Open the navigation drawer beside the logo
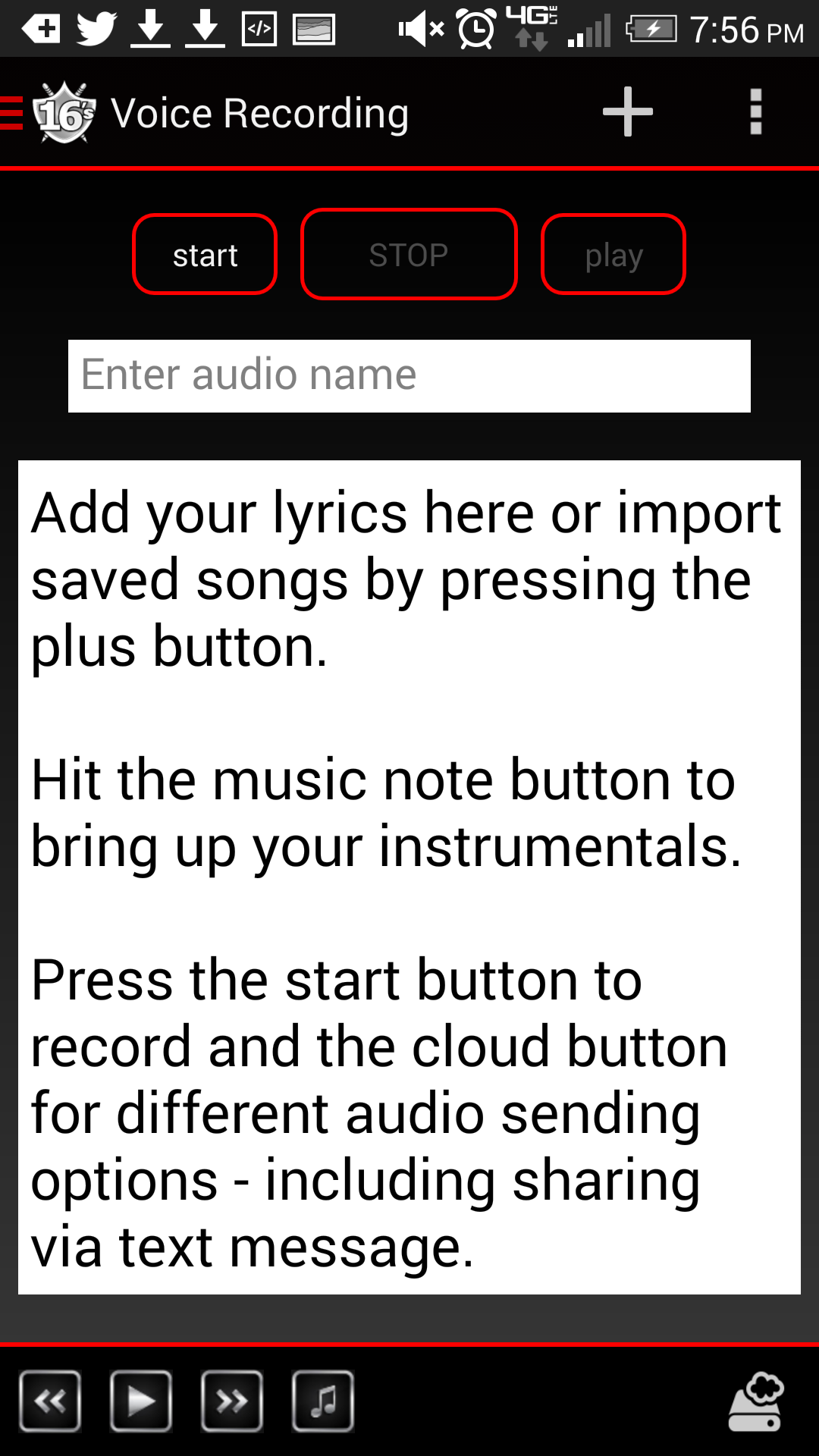The height and width of the screenshot is (1456, 819). click(x=9, y=111)
